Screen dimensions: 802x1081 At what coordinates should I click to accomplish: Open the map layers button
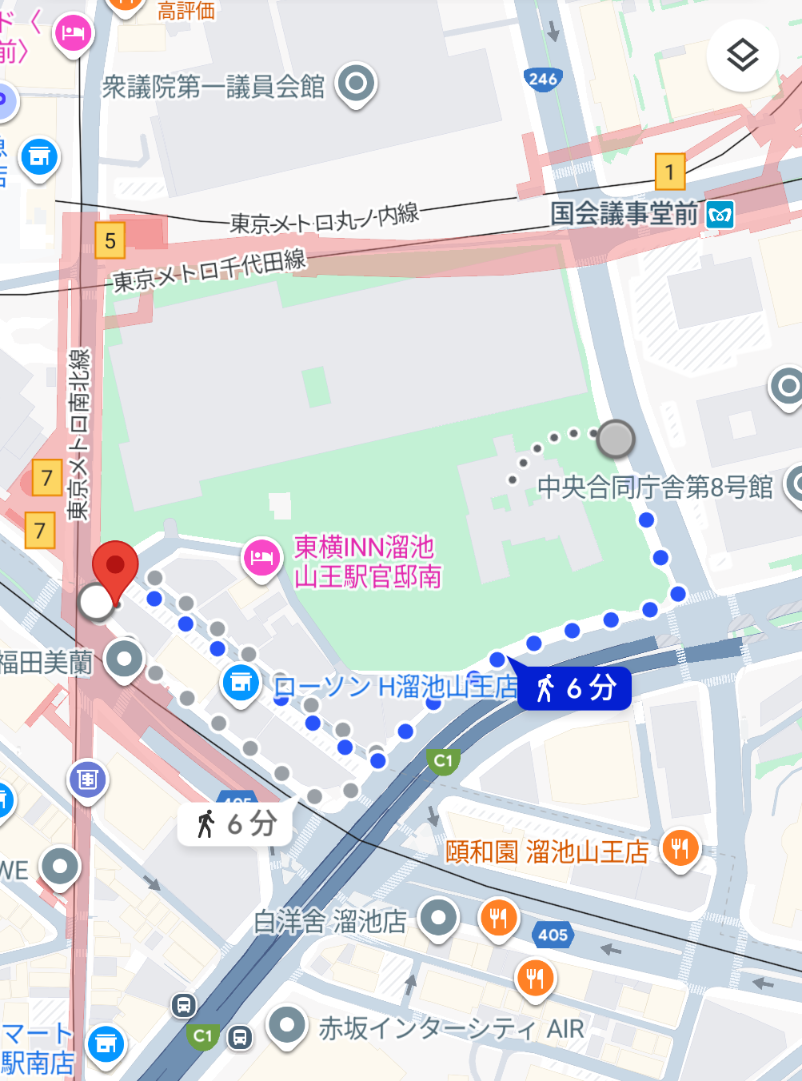coord(742,57)
